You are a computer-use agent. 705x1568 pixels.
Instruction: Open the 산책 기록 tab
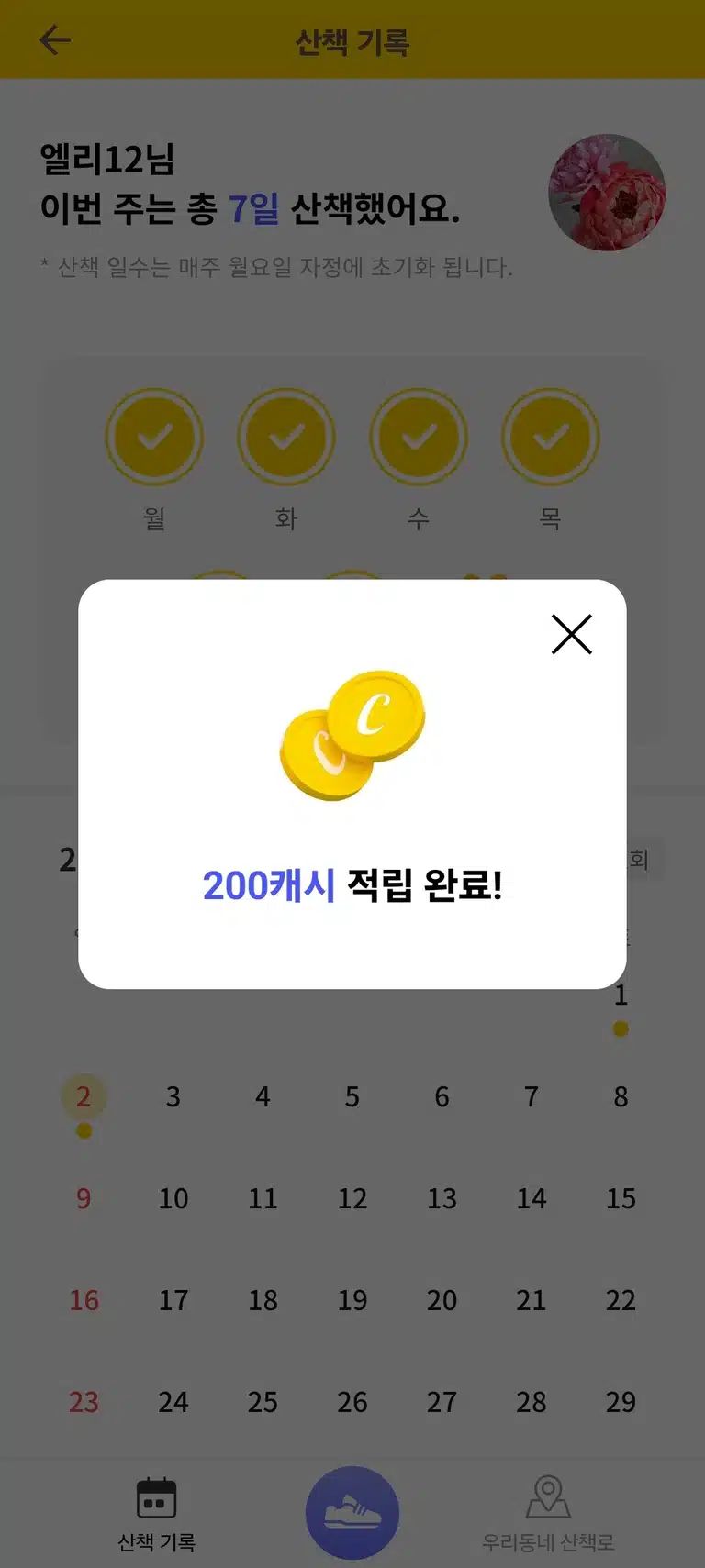click(156, 1514)
